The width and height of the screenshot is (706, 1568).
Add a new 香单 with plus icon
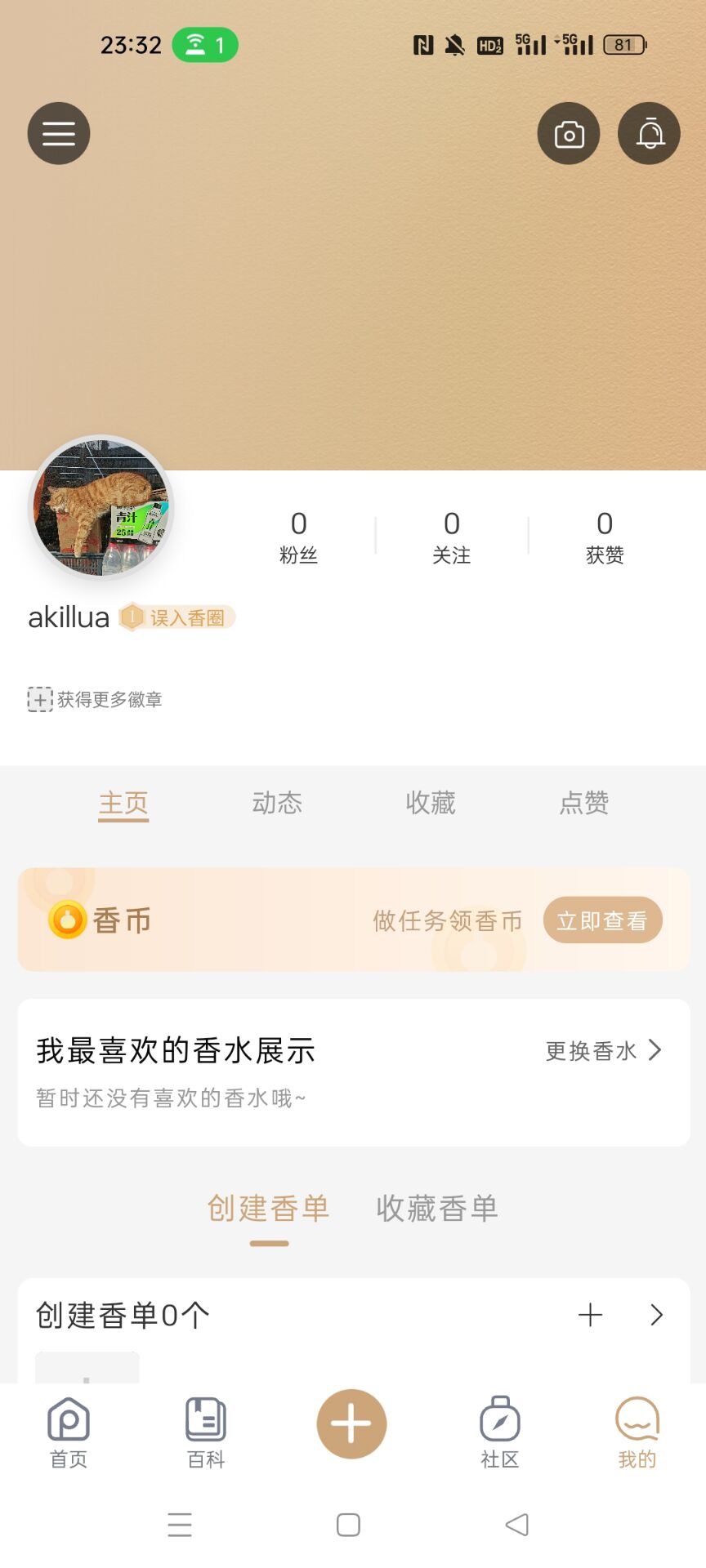[x=590, y=1315]
